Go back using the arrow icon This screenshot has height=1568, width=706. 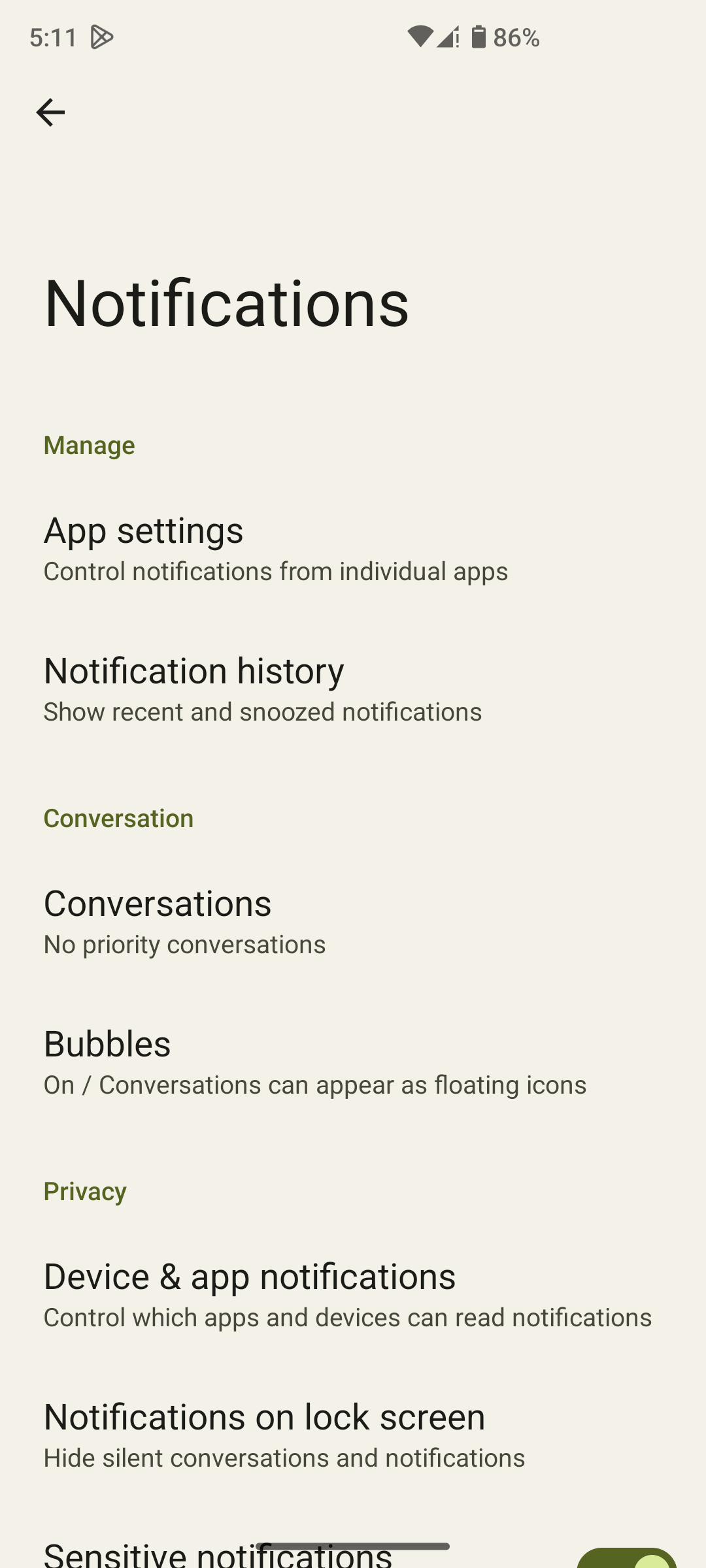click(x=50, y=112)
